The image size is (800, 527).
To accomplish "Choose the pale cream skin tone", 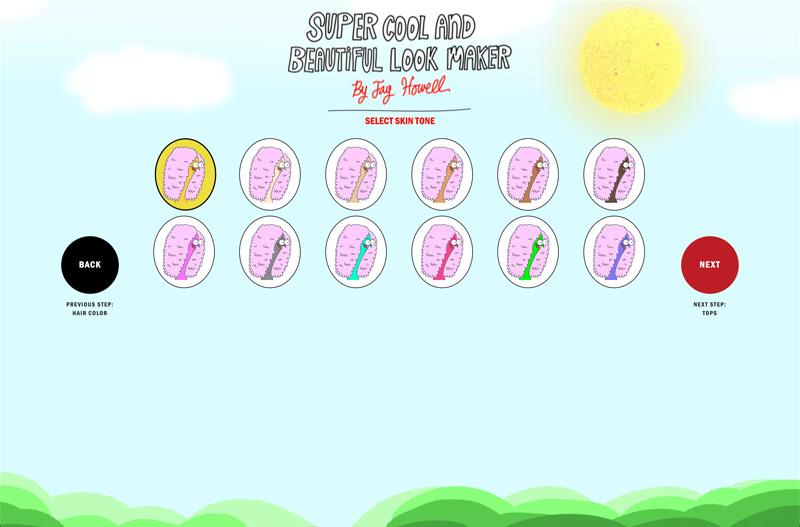I will pos(270,174).
